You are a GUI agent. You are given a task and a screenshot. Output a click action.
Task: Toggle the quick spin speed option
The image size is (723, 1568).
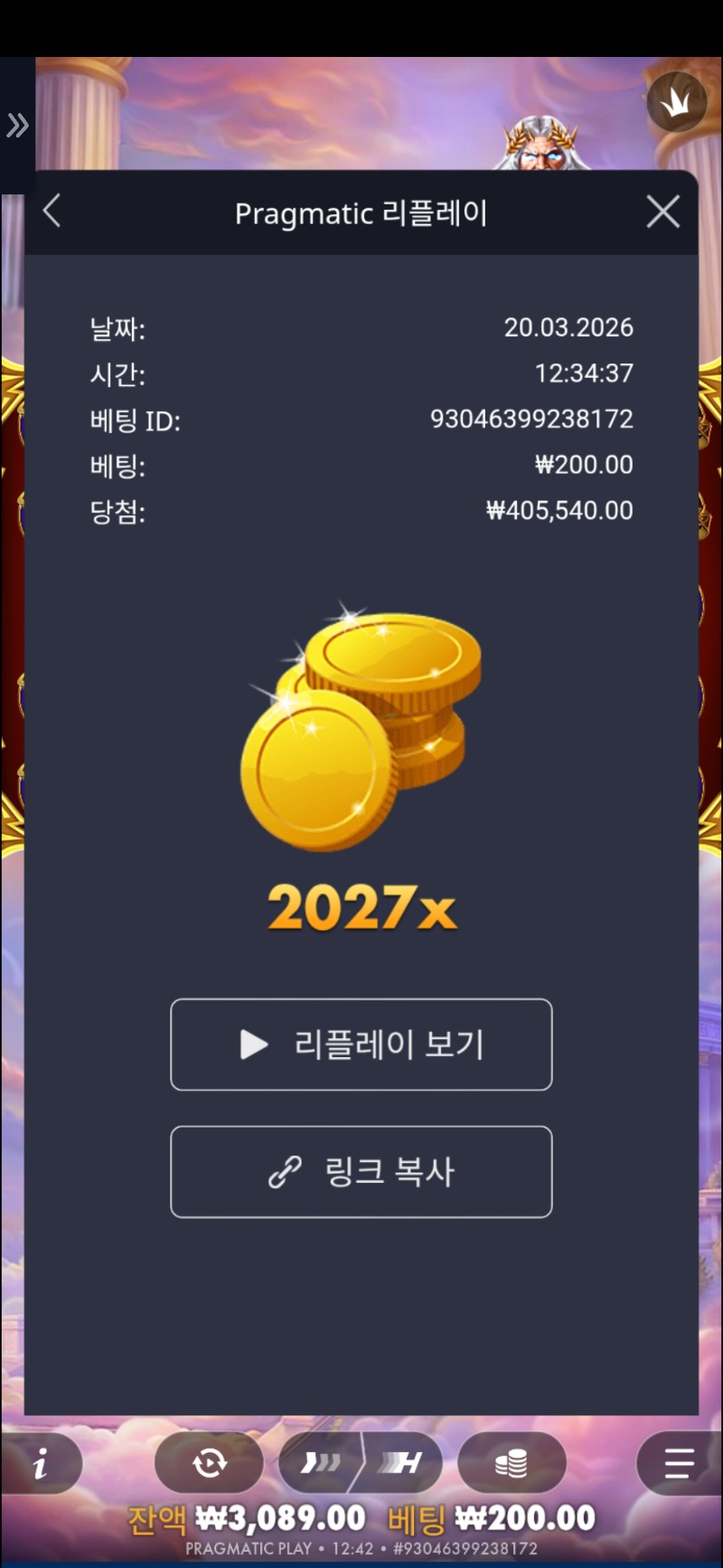pyautogui.click(x=321, y=1462)
